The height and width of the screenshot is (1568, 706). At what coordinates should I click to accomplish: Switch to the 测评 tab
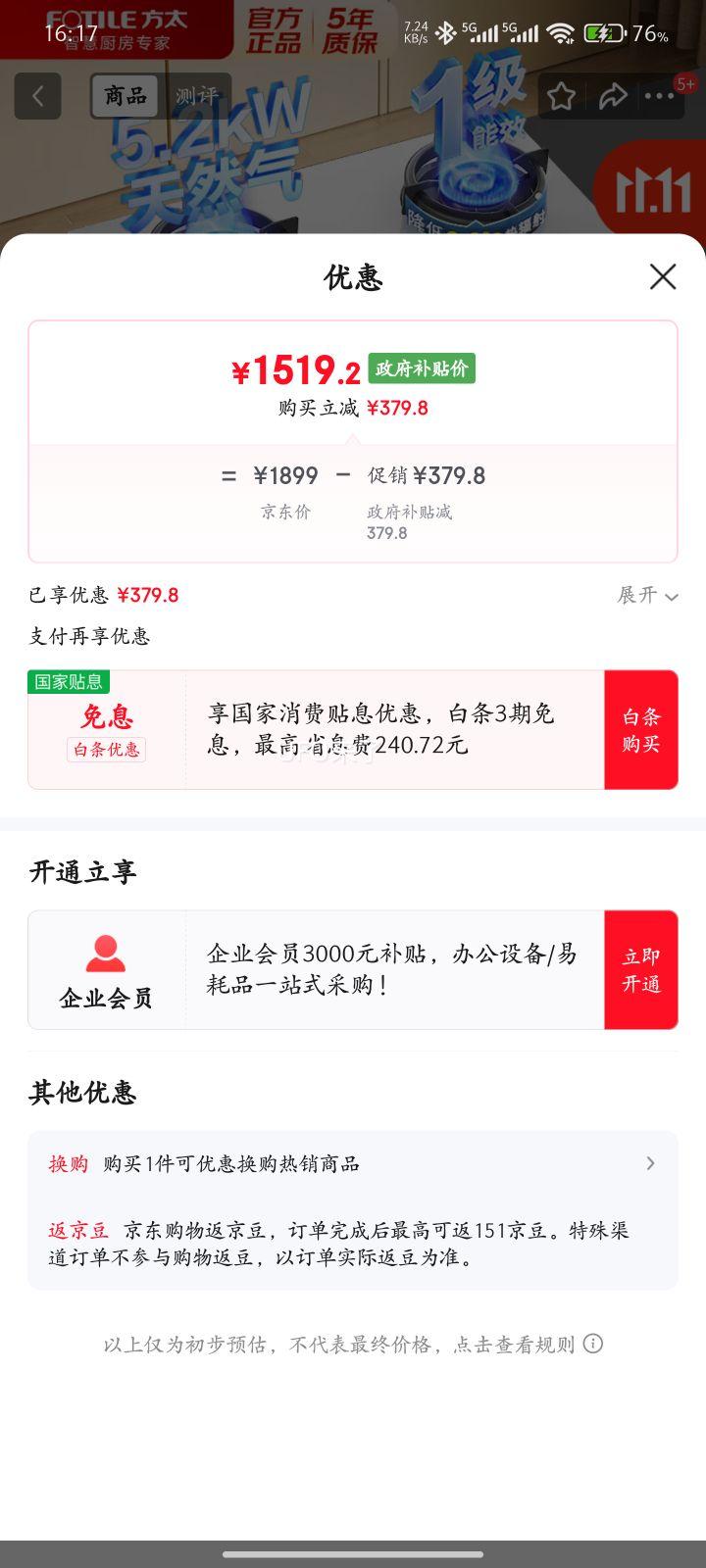tap(196, 96)
